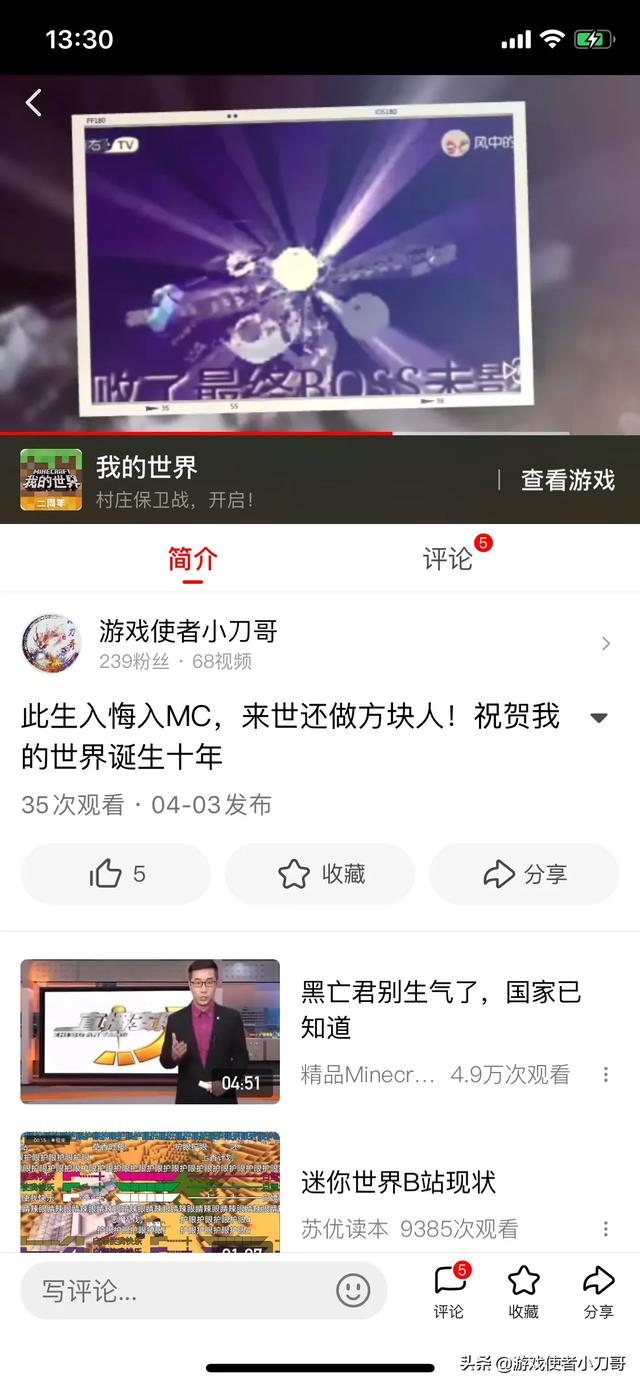Viewport: 640px width, 1386px height.
Task: Open more options for 黑亡君别生气了 video
Action: point(605,1074)
